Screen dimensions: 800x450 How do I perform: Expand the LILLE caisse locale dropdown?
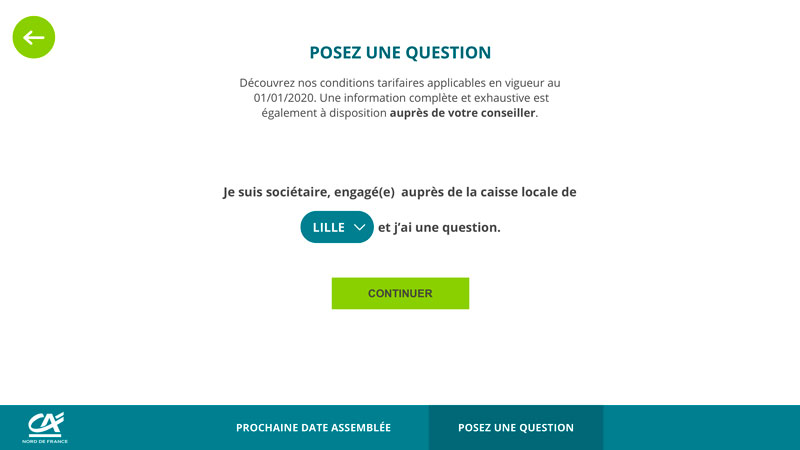tap(337, 228)
